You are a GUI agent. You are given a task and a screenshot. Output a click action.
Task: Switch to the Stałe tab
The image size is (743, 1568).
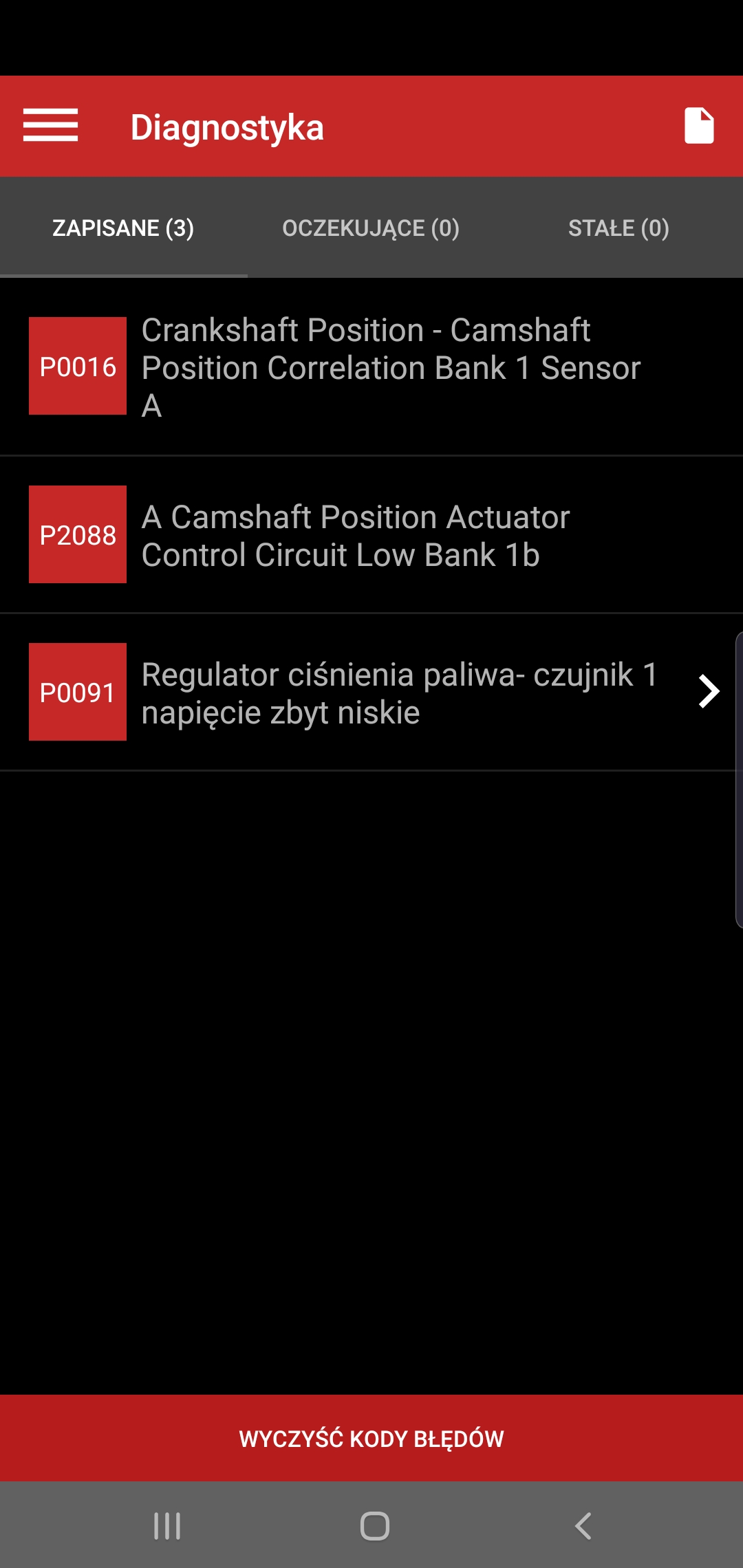618,228
